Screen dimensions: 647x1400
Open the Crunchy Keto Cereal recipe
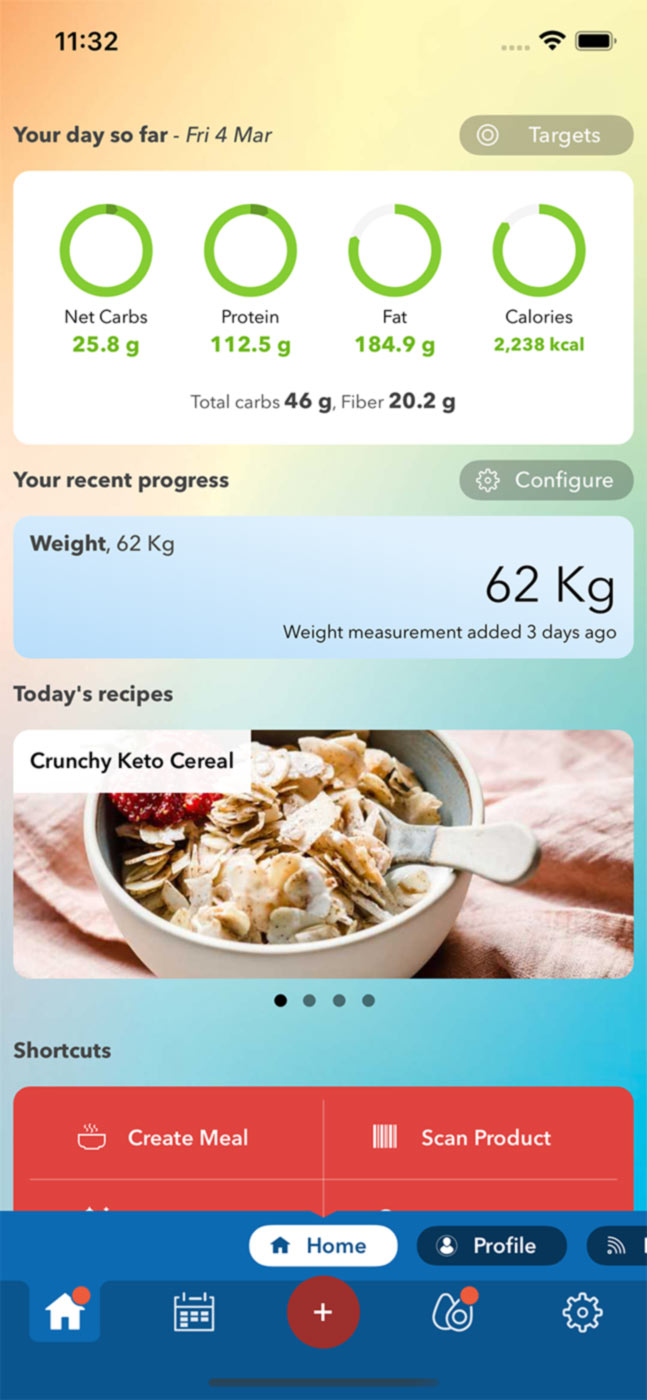[323, 854]
